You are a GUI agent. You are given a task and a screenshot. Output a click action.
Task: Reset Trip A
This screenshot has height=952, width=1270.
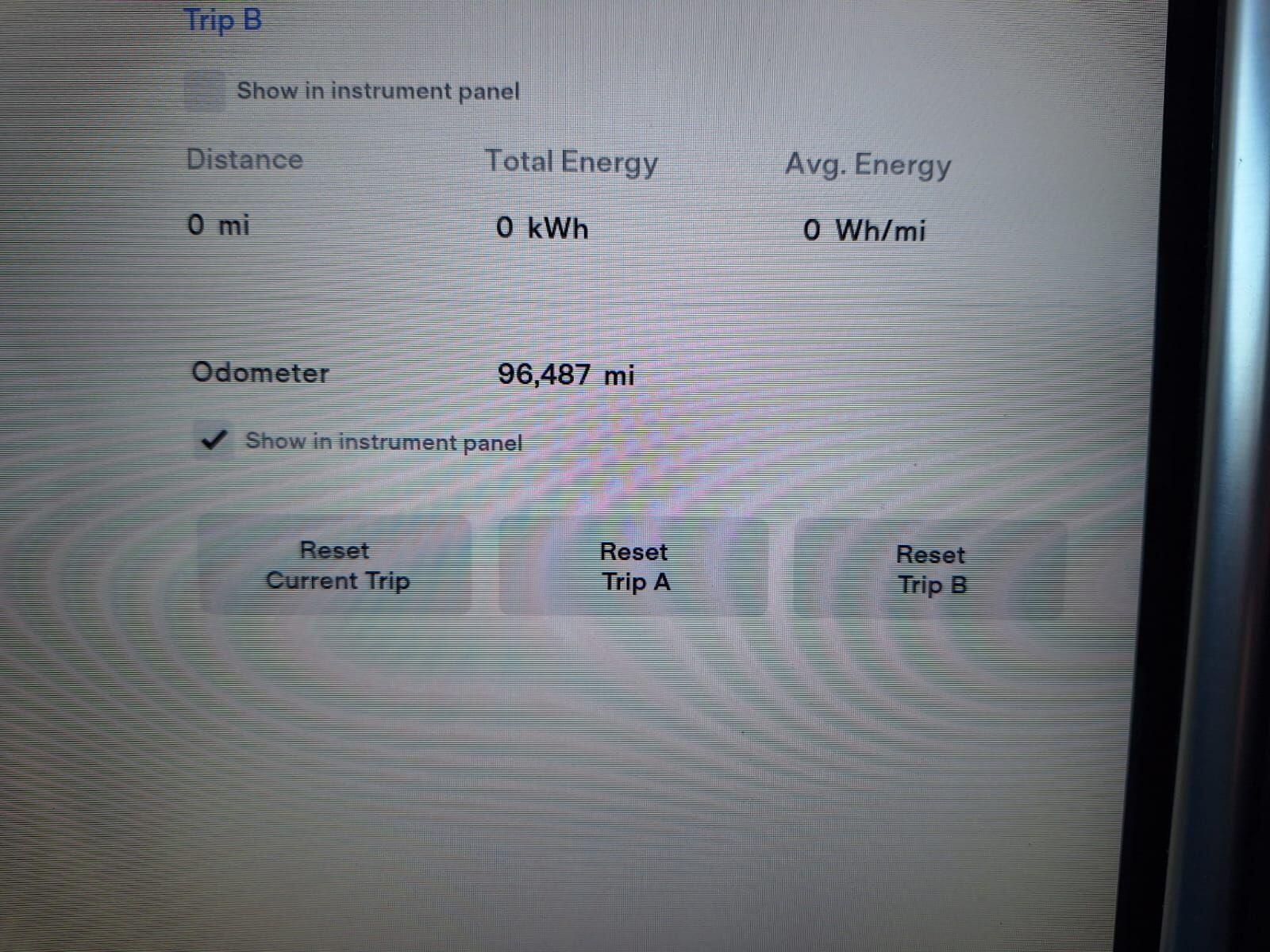point(634,567)
